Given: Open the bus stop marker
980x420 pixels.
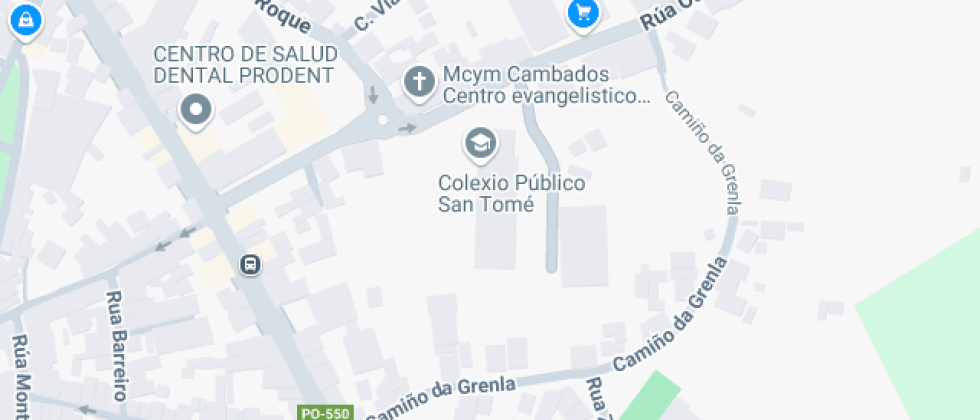Looking at the screenshot, I should (249, 265).
